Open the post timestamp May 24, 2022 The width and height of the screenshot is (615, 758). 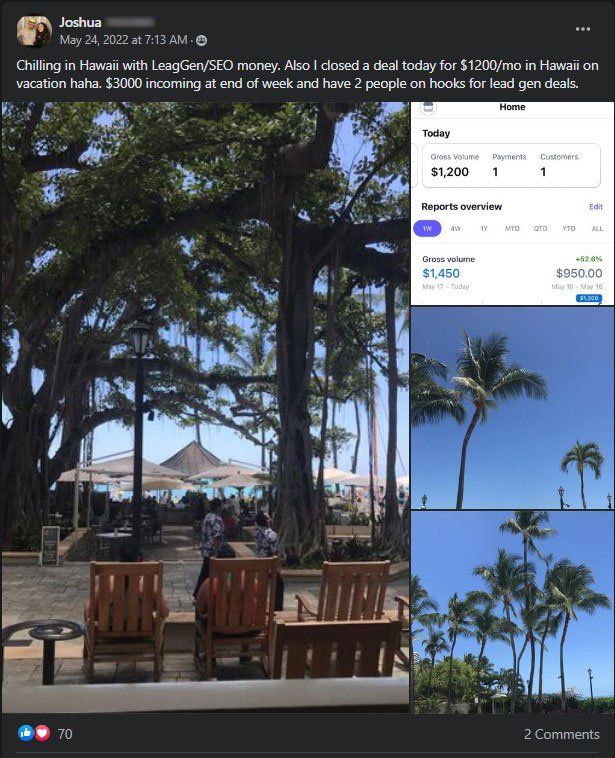coord(123,40)
